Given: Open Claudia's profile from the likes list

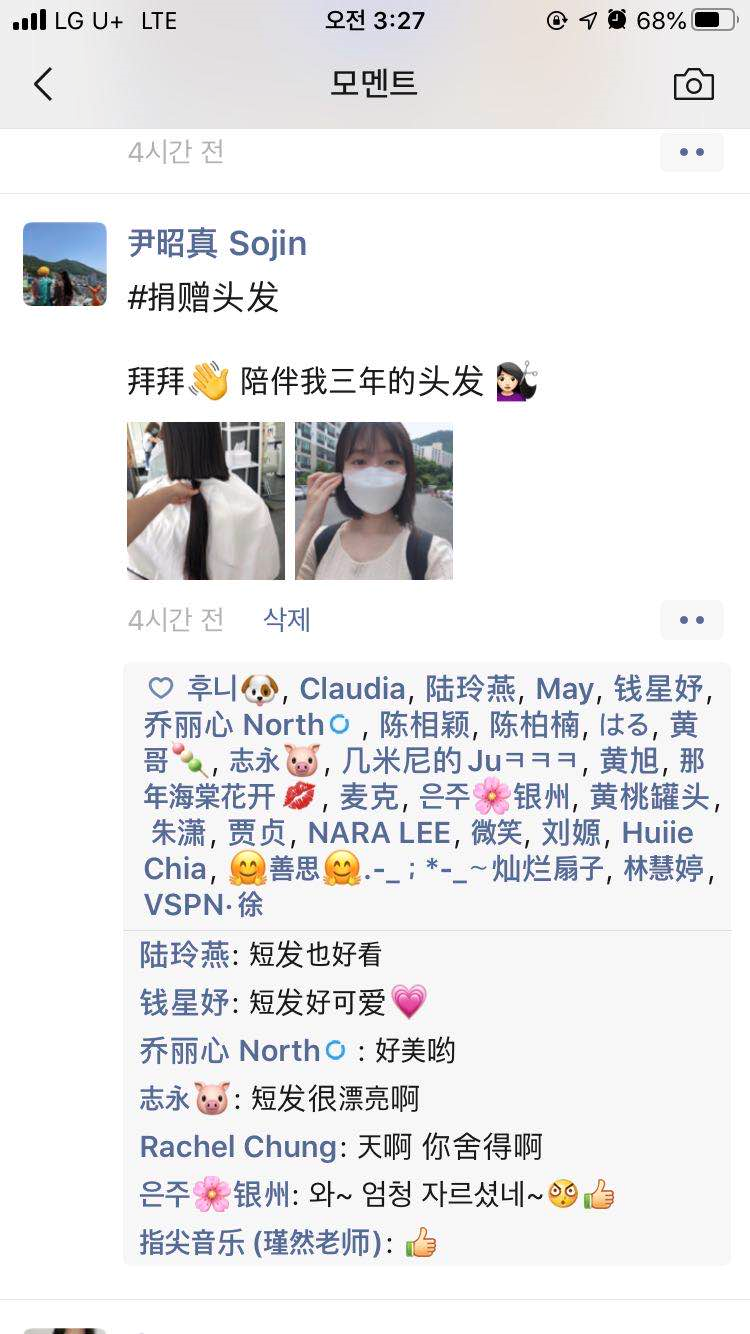Looking at the screenshot, I should pos(352,689).
